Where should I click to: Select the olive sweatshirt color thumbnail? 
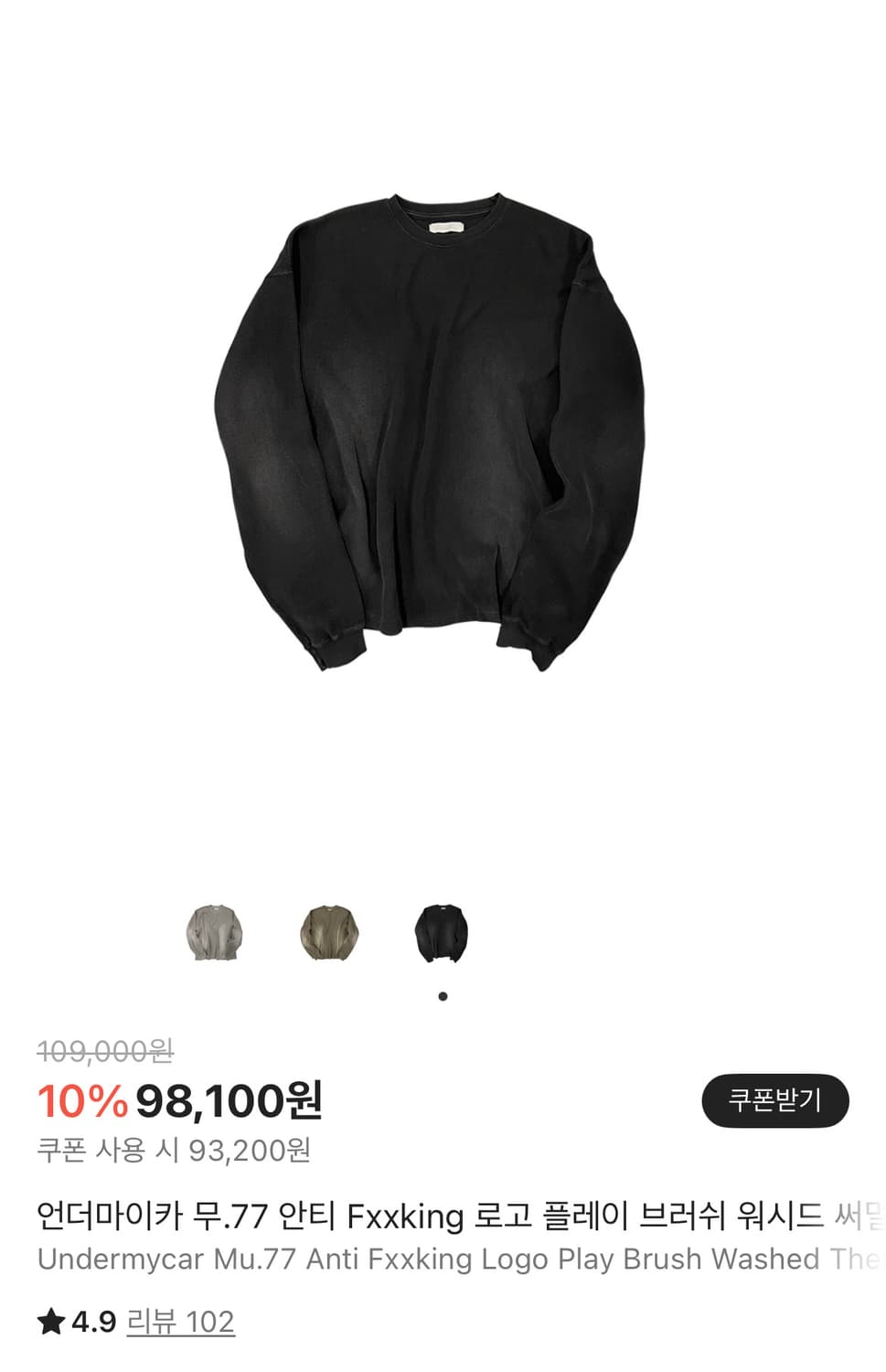[x=328, y=932]
